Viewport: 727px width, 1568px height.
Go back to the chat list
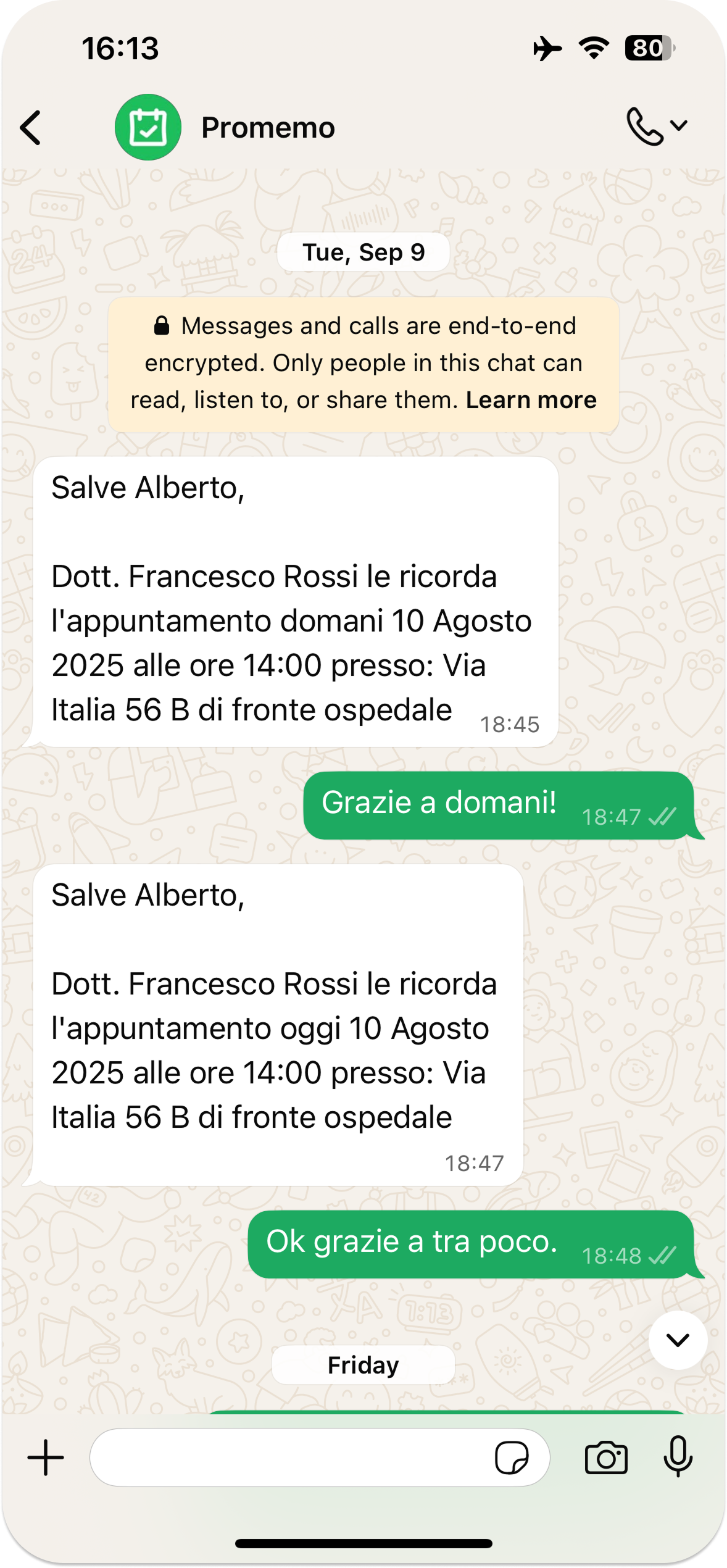point(31,128)
